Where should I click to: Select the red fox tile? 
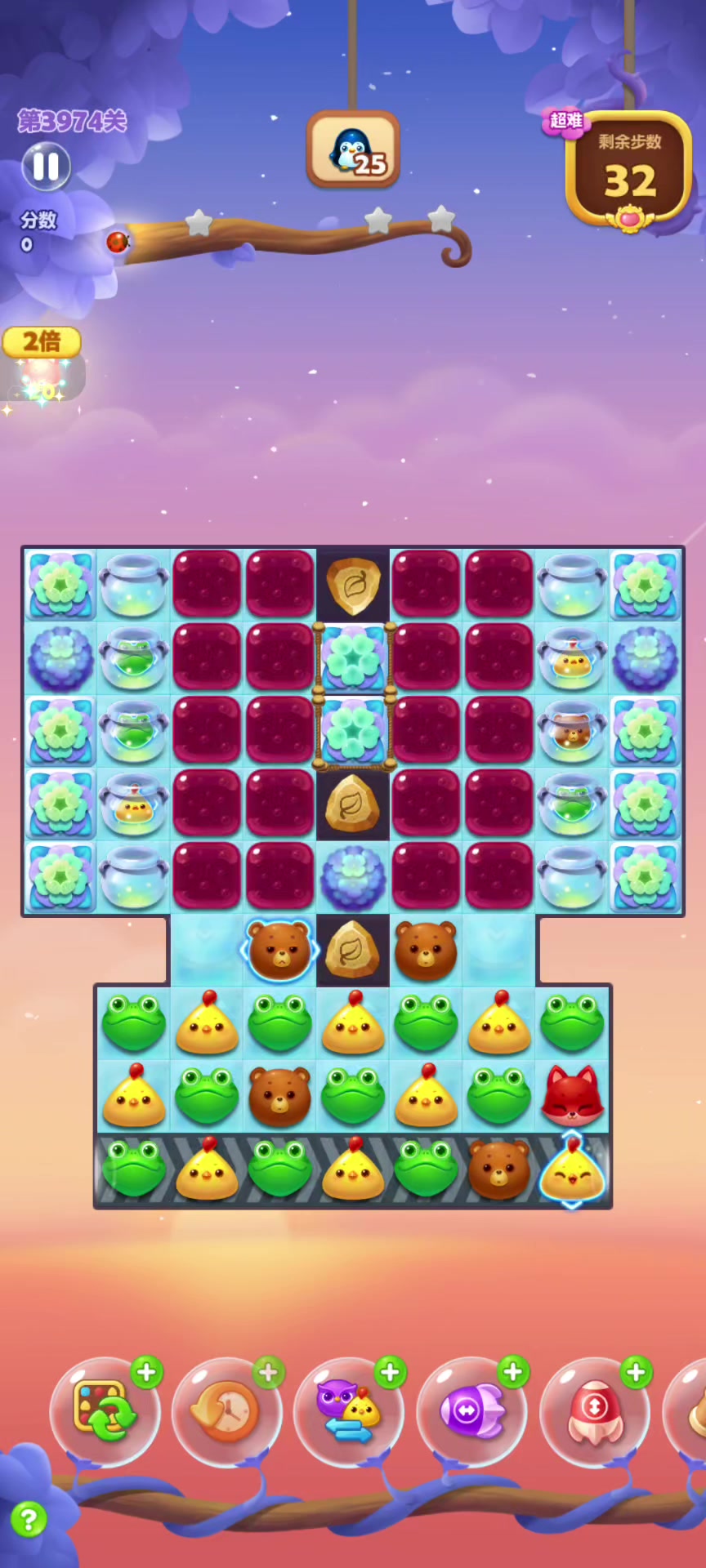[572, 1096]
